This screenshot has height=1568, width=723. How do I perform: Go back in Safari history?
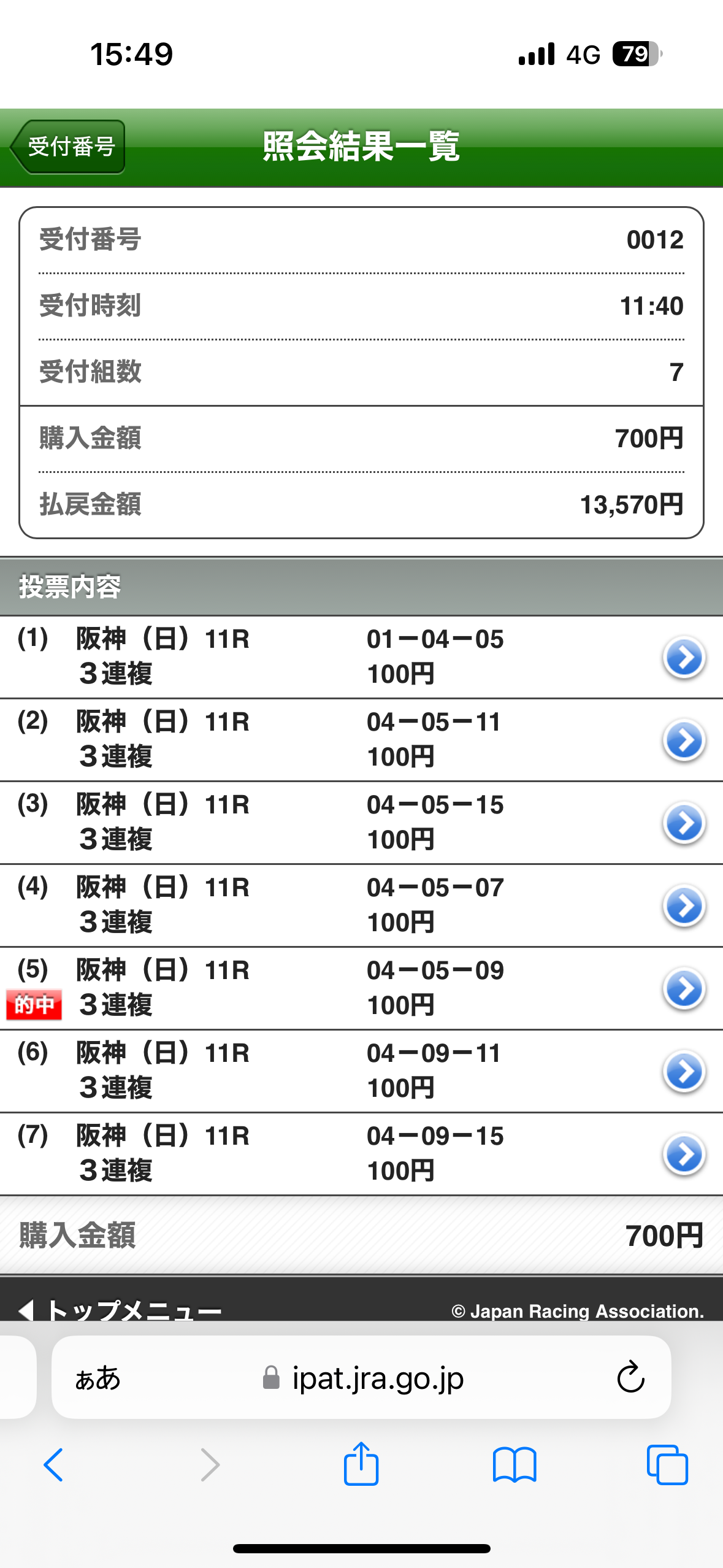tap(54, 1465)
